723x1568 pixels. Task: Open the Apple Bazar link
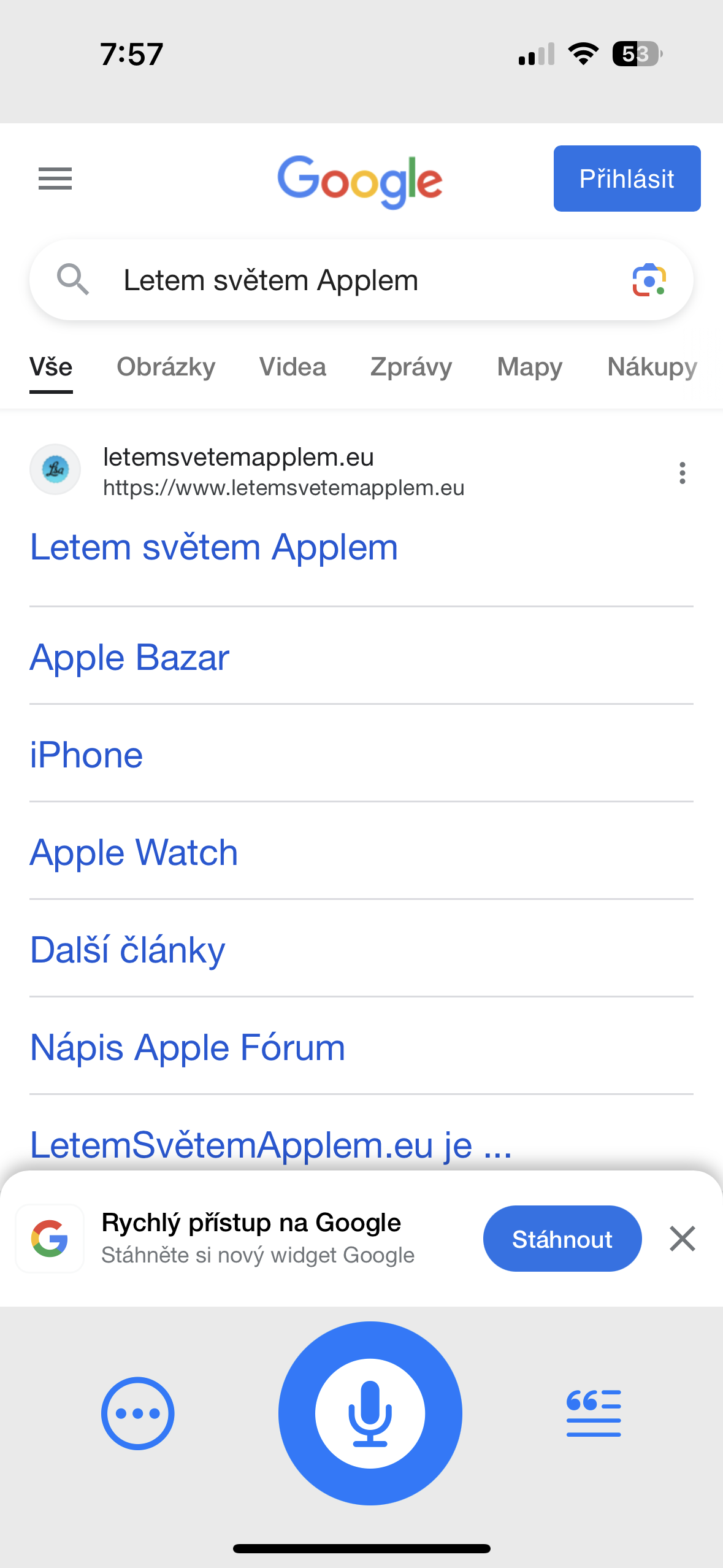coord(129,658)
